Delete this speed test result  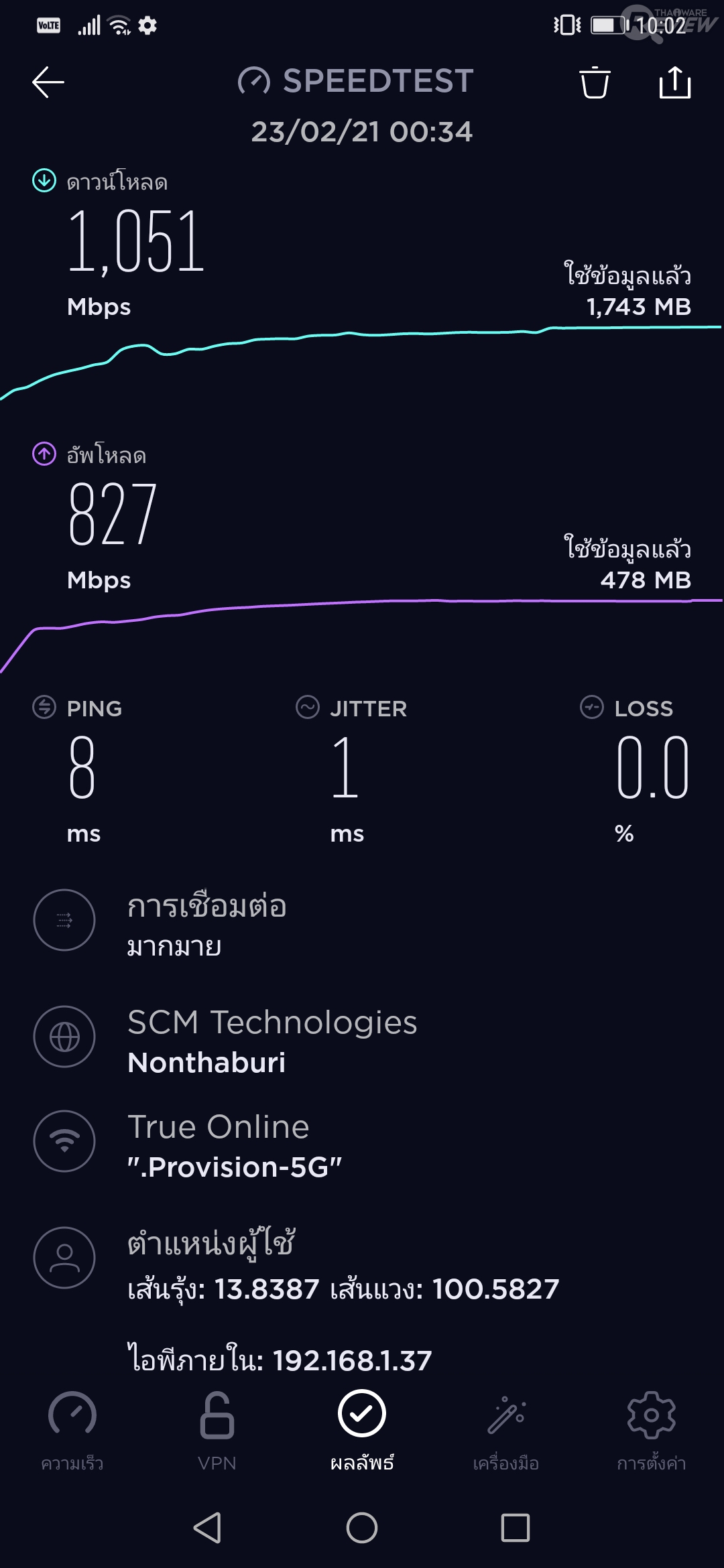pyautogui.click(x=595, y=82)
